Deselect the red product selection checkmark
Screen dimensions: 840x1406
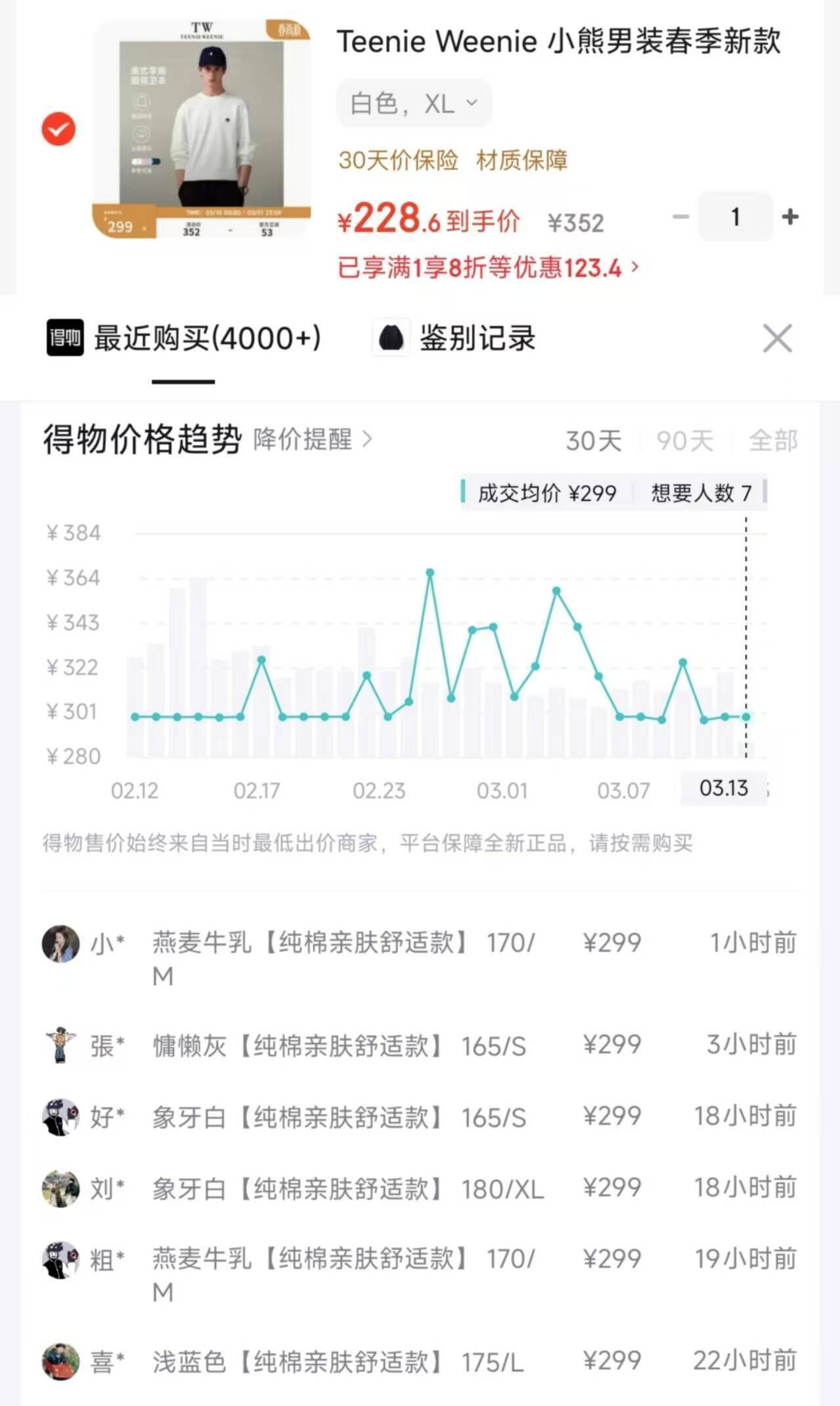[x=58, y=129]
